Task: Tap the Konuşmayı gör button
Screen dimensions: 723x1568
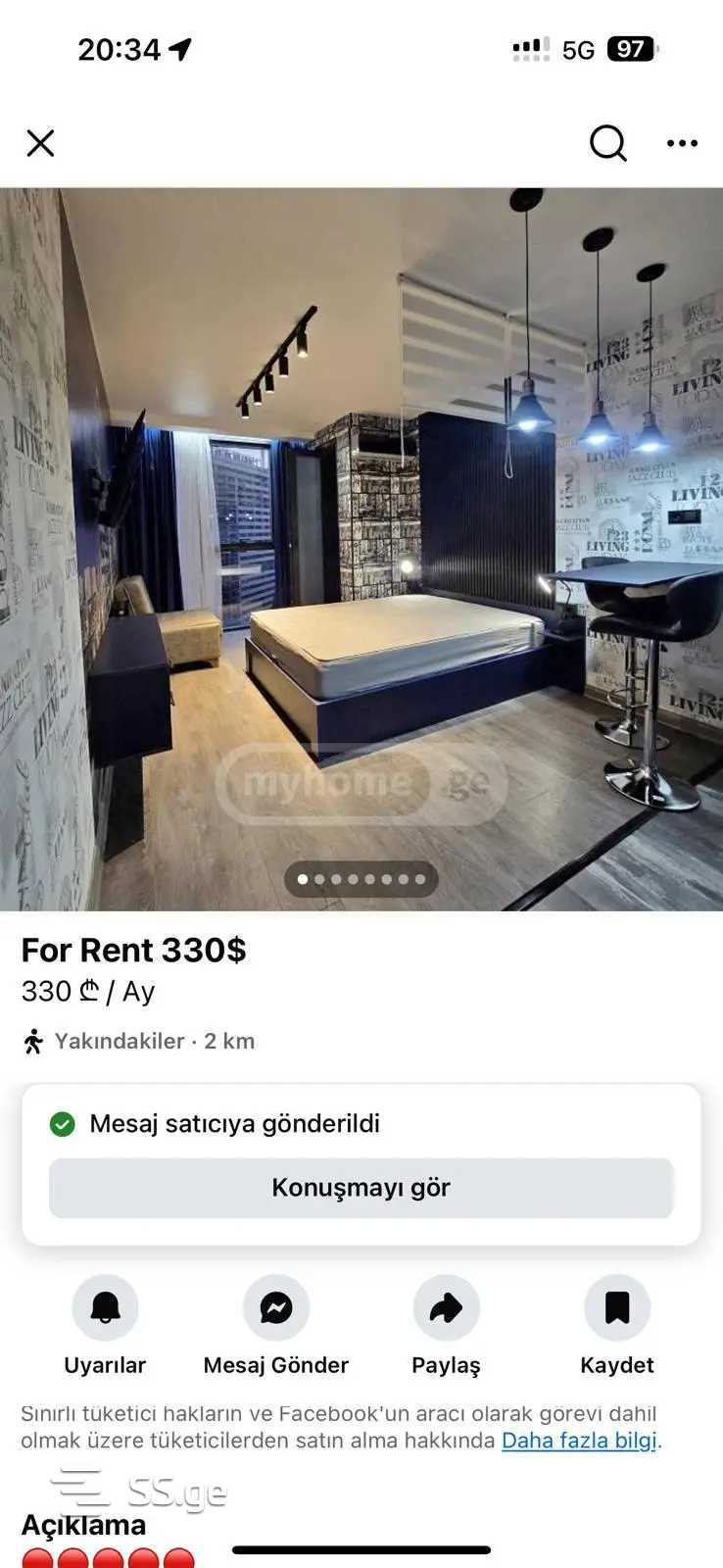Action: 361,1188
